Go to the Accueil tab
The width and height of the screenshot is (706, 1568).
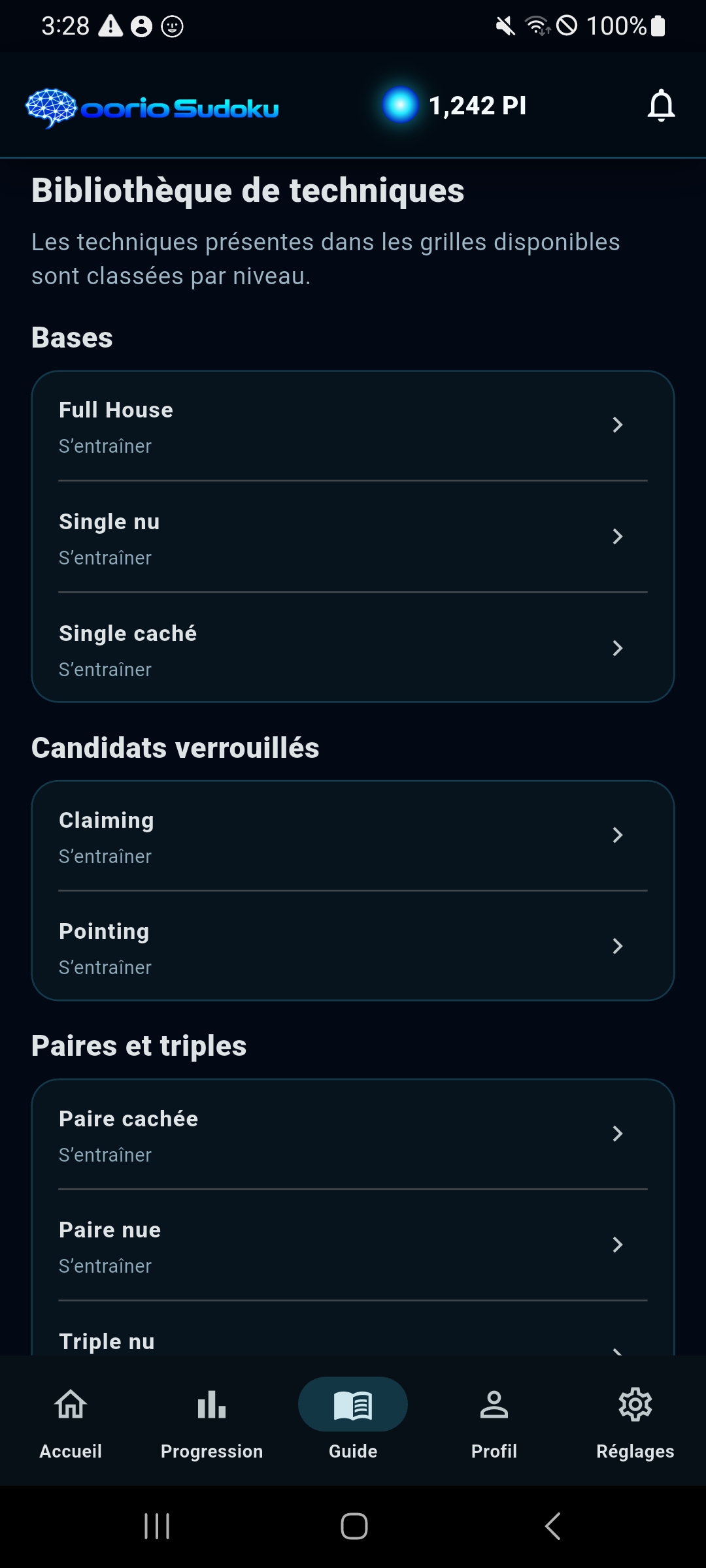point(71,1421)
